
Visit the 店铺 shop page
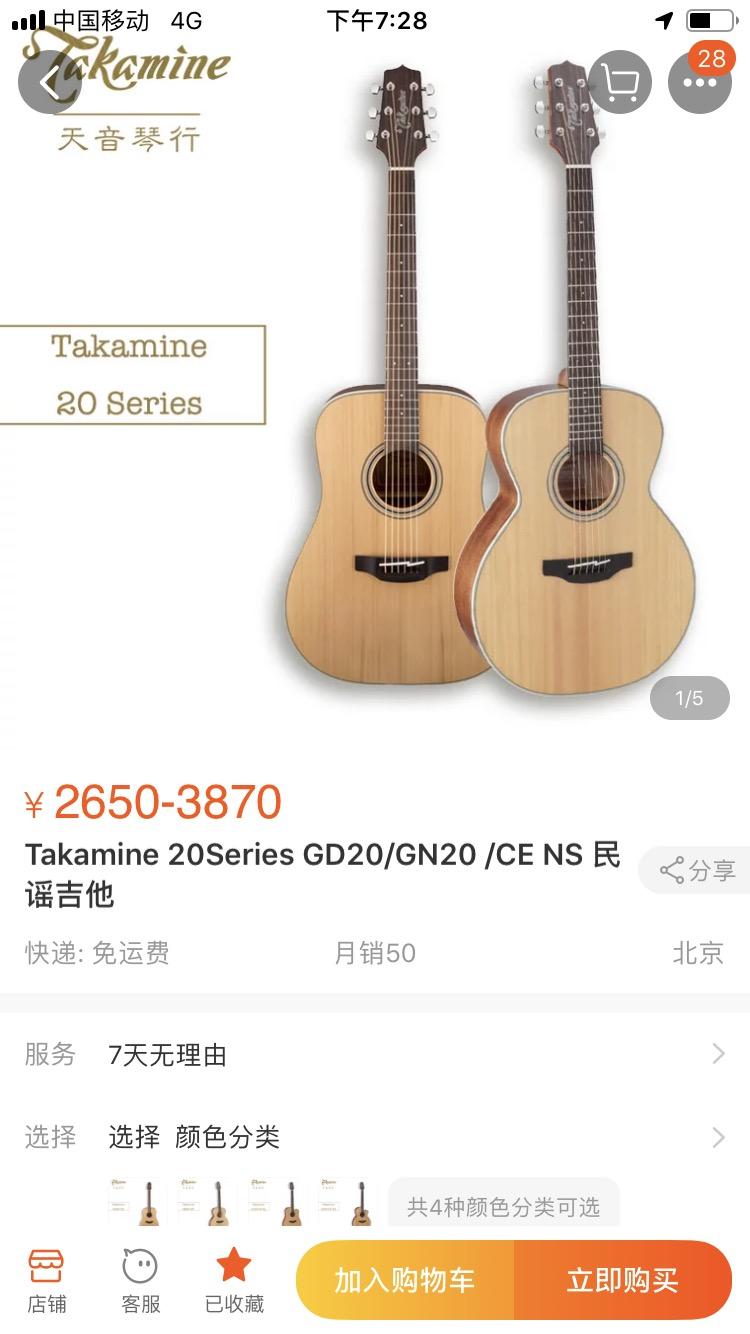(47, 1281)
